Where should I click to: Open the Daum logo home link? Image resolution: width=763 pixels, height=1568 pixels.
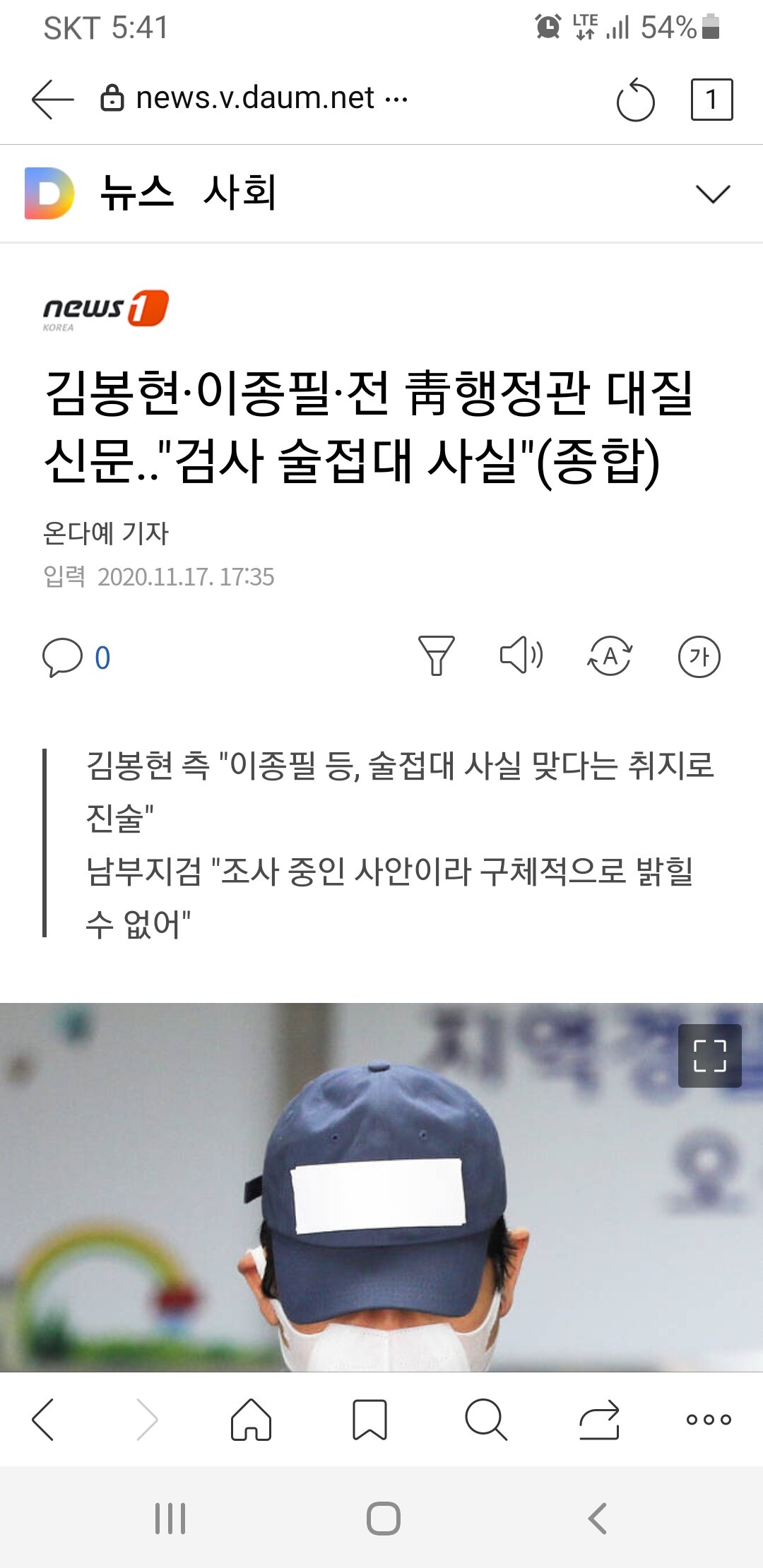(49, 193)
